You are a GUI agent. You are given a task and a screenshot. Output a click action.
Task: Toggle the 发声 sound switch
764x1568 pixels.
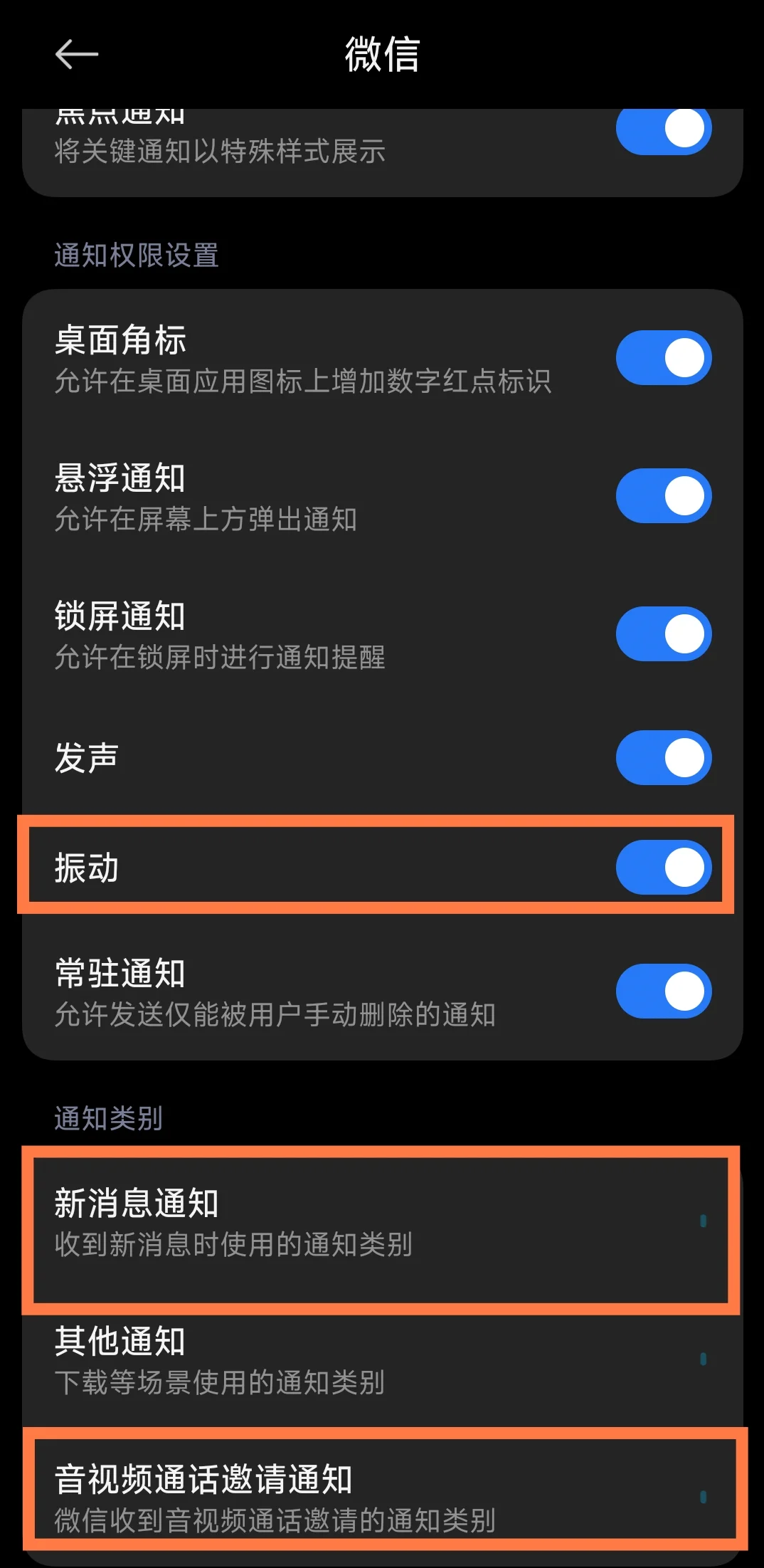point(663,757)
